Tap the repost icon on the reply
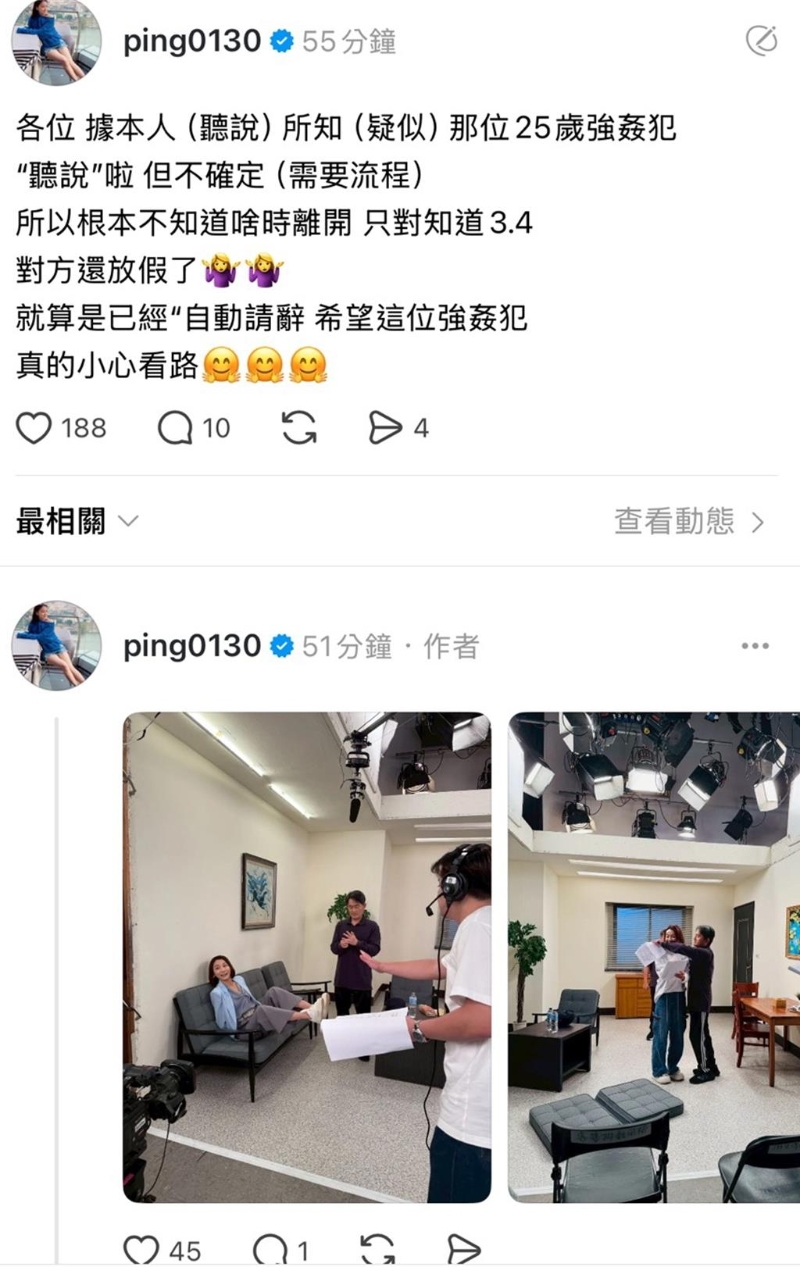 pos(377,1248)
